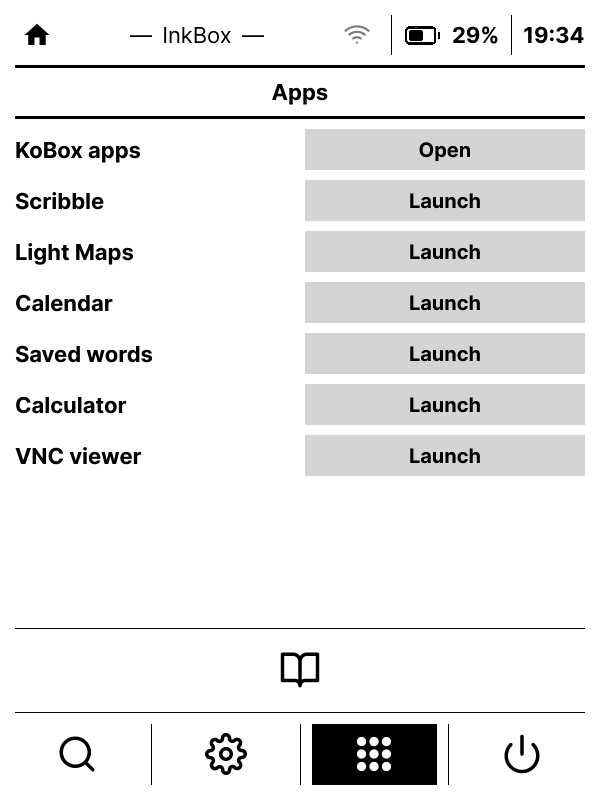600x800 pixels.
Task: Launch the Scribble app
Action: coord(444,201)
